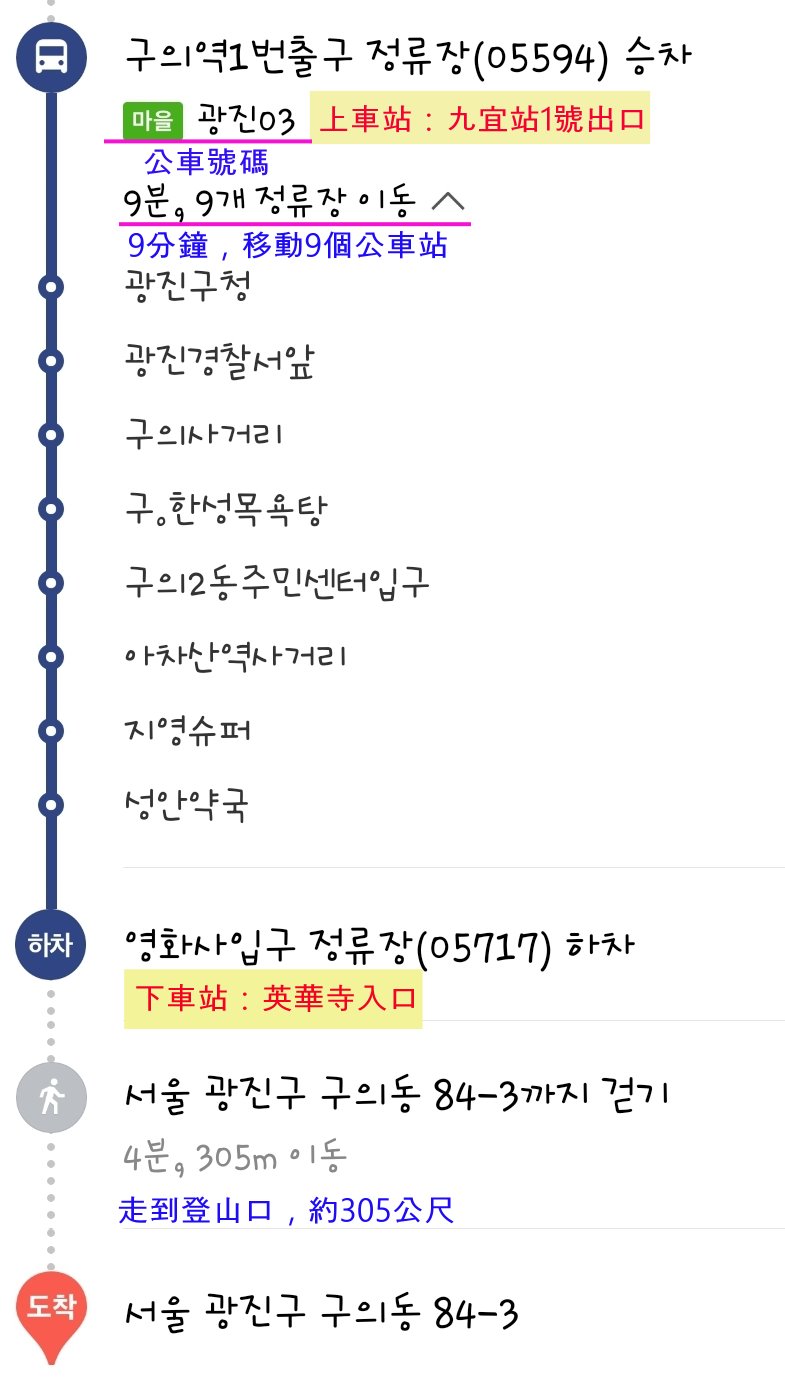The width and height of the screenshot is (785, 1390).
Task: Select the 광진경찰서앞 stop
Action: click(x=219, y=362)
